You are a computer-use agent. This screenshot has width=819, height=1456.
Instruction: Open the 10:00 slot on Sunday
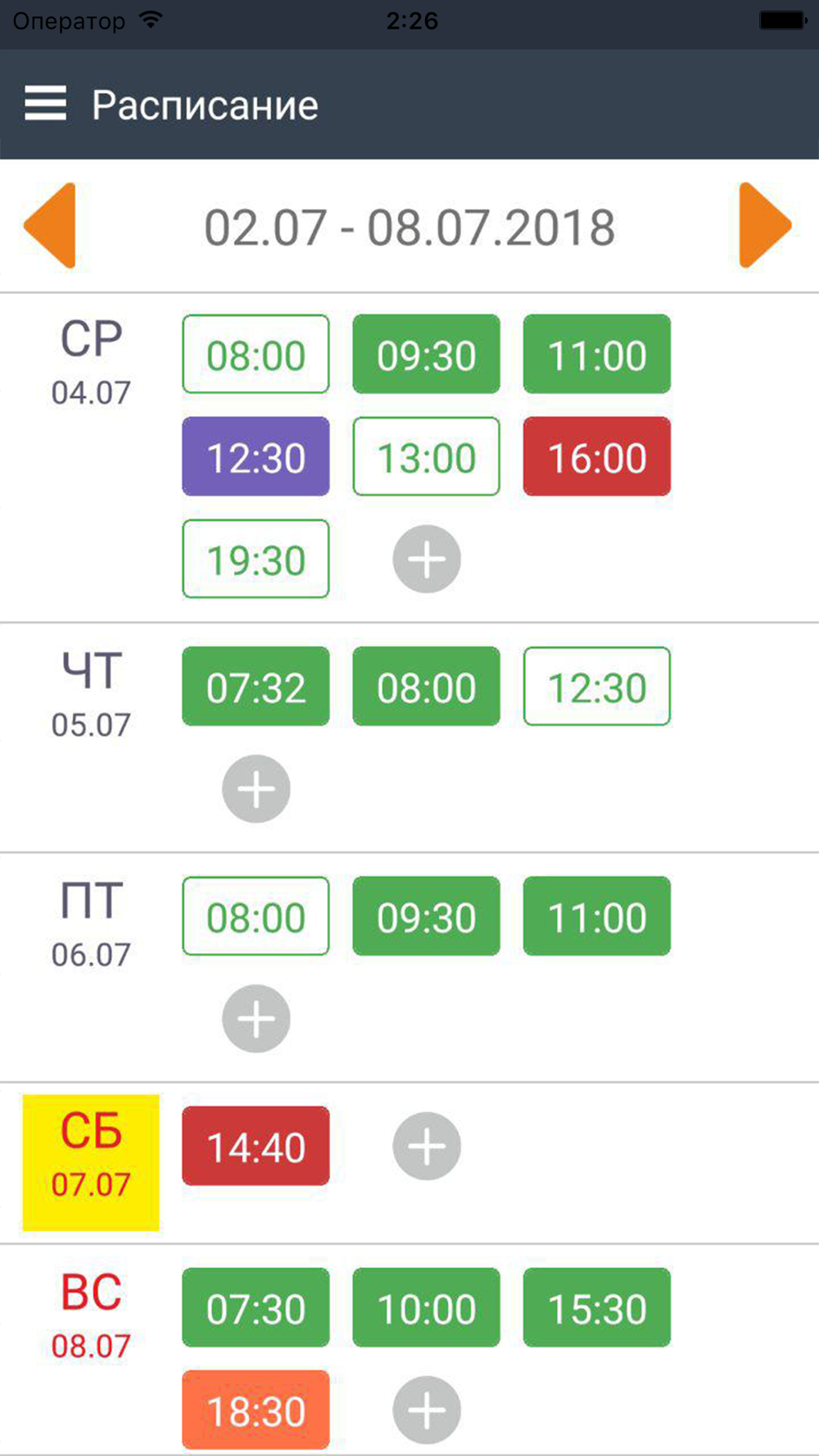427,1308
